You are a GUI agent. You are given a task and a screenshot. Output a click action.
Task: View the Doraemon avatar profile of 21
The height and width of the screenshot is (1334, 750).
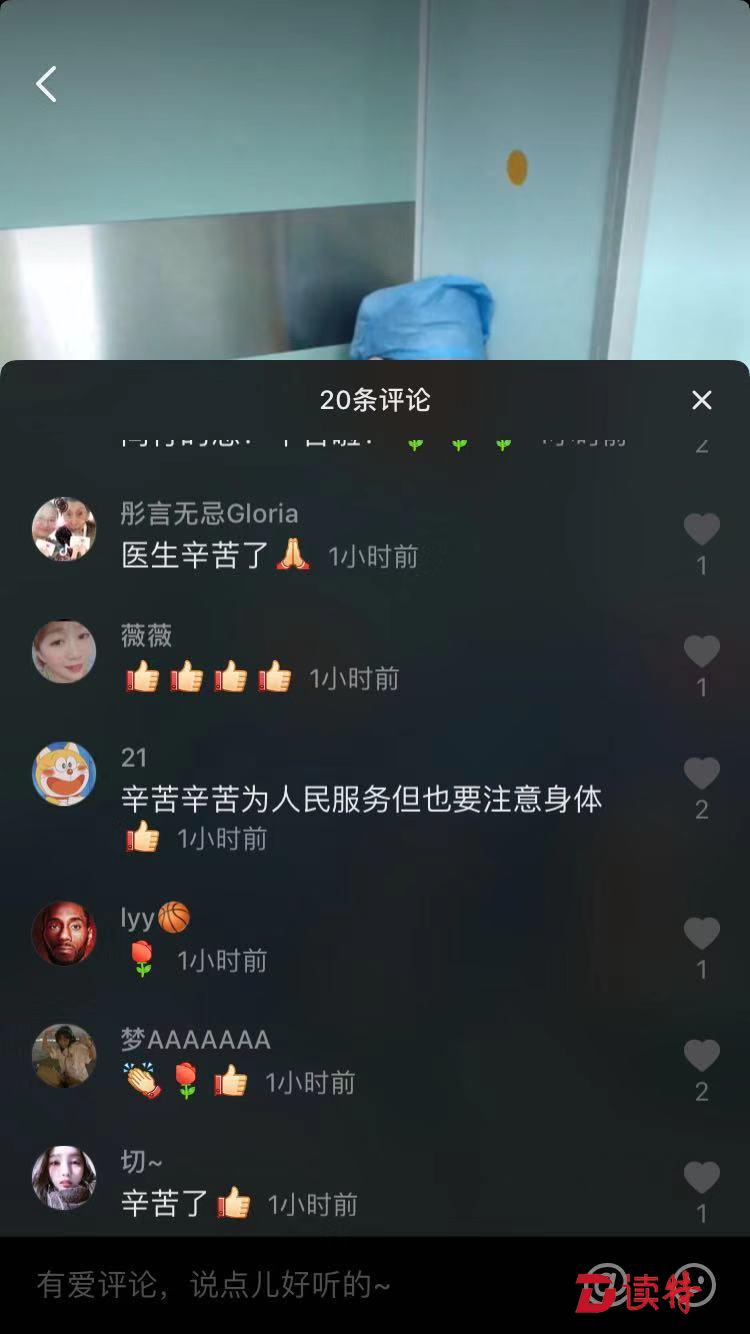click(x=64, y=773)
